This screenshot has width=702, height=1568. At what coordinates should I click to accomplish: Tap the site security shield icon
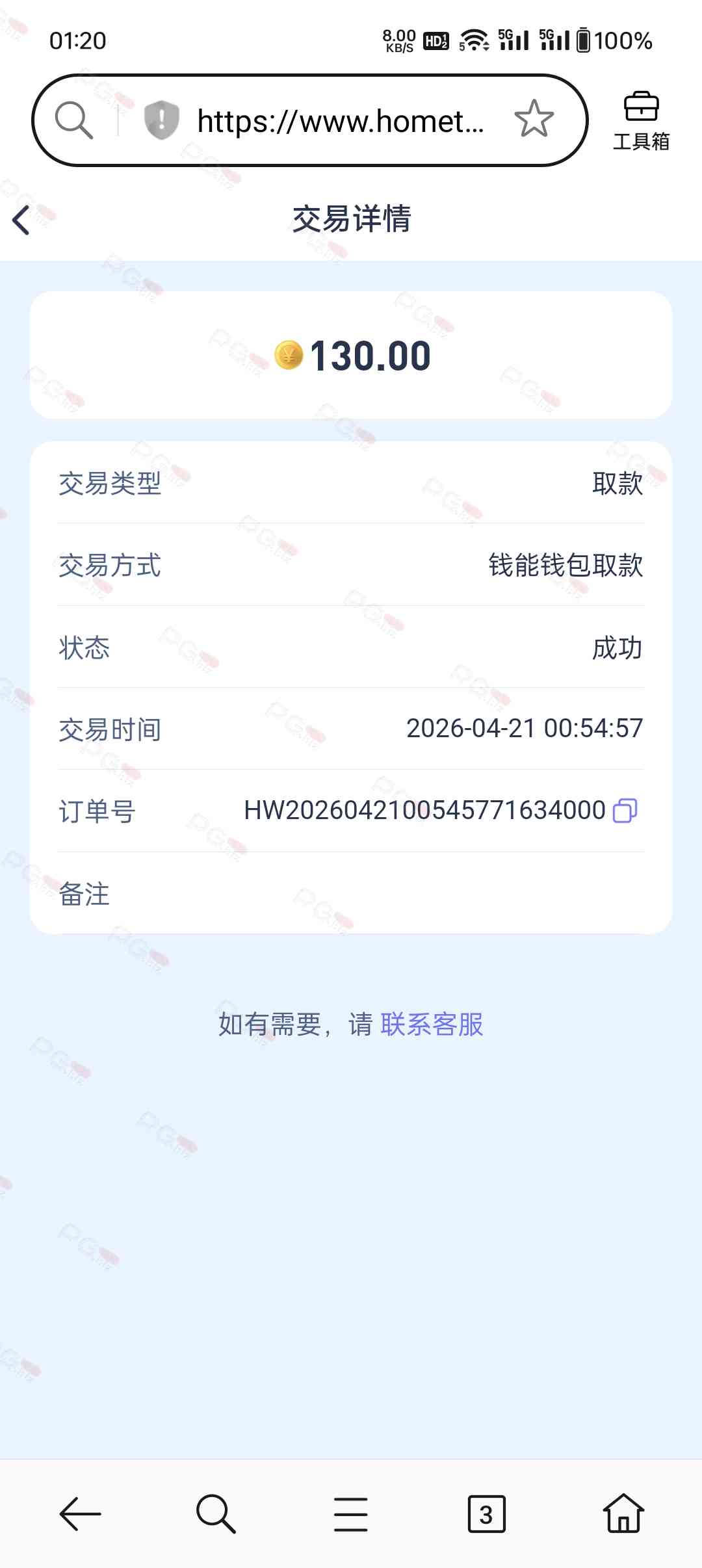161,120
